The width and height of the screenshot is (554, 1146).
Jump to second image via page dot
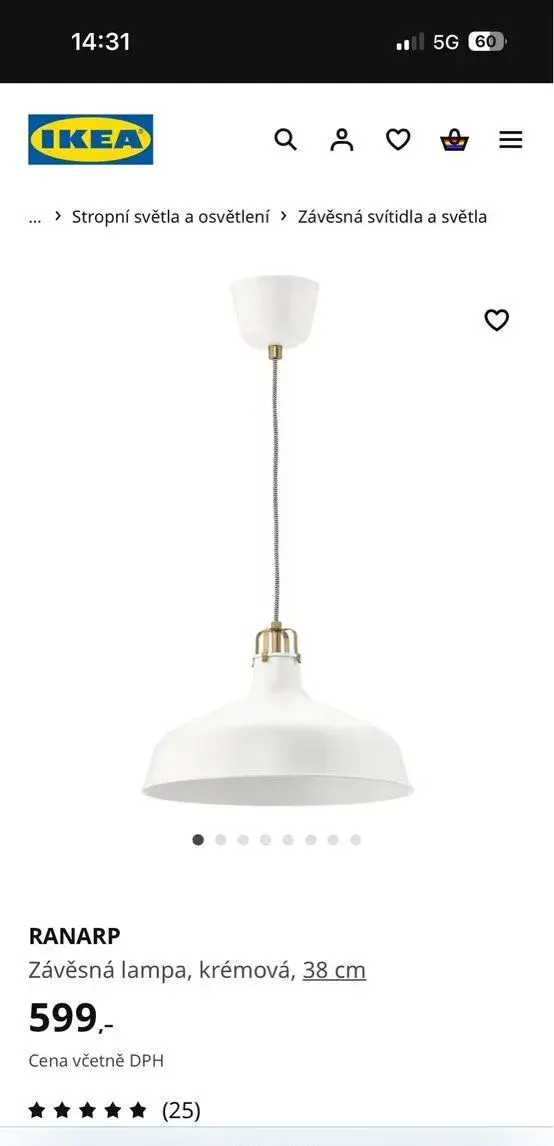[220, 840]
